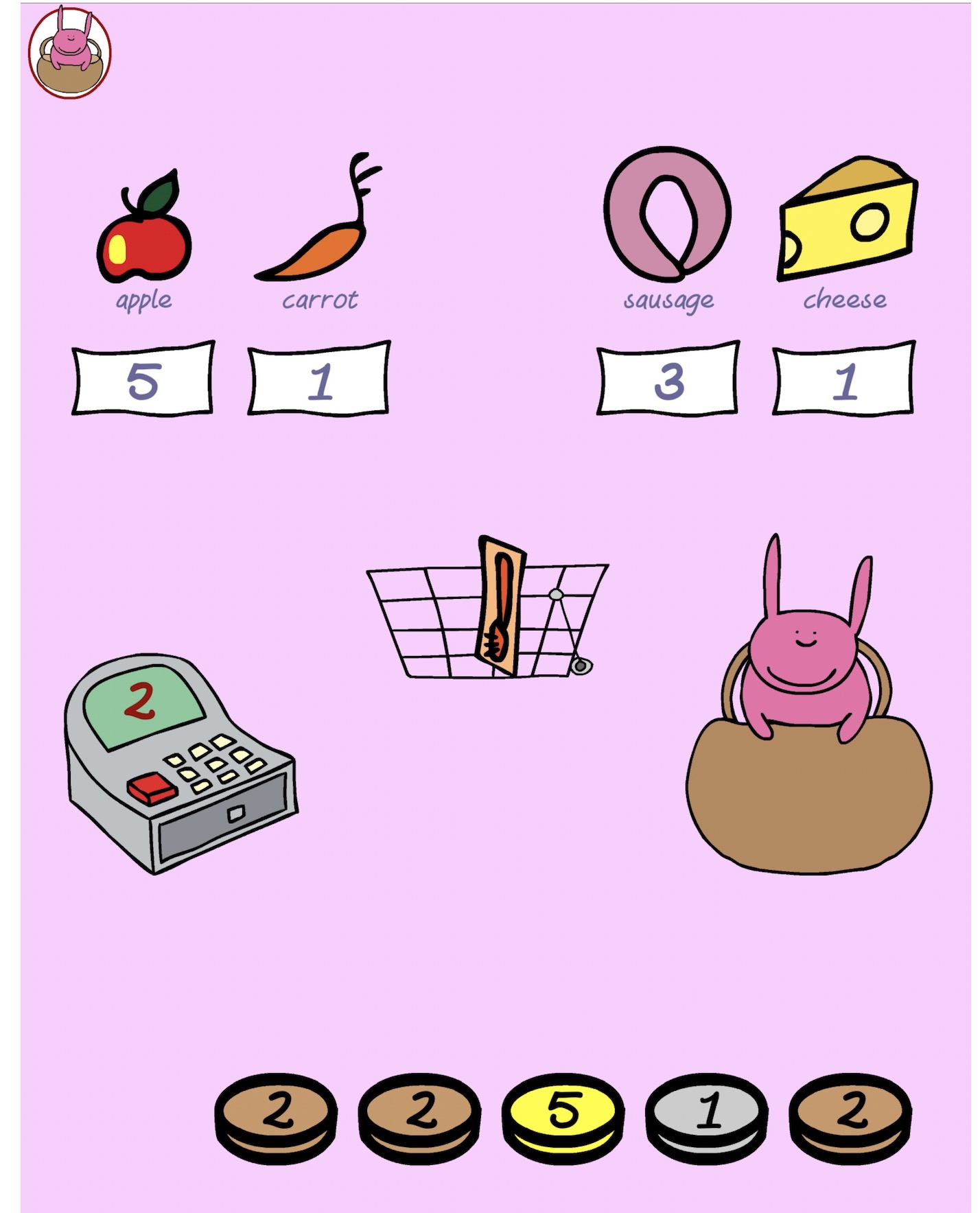Choose the cheese item
Viewport: 980px width, 1213px height.
[x=847, y=219]
